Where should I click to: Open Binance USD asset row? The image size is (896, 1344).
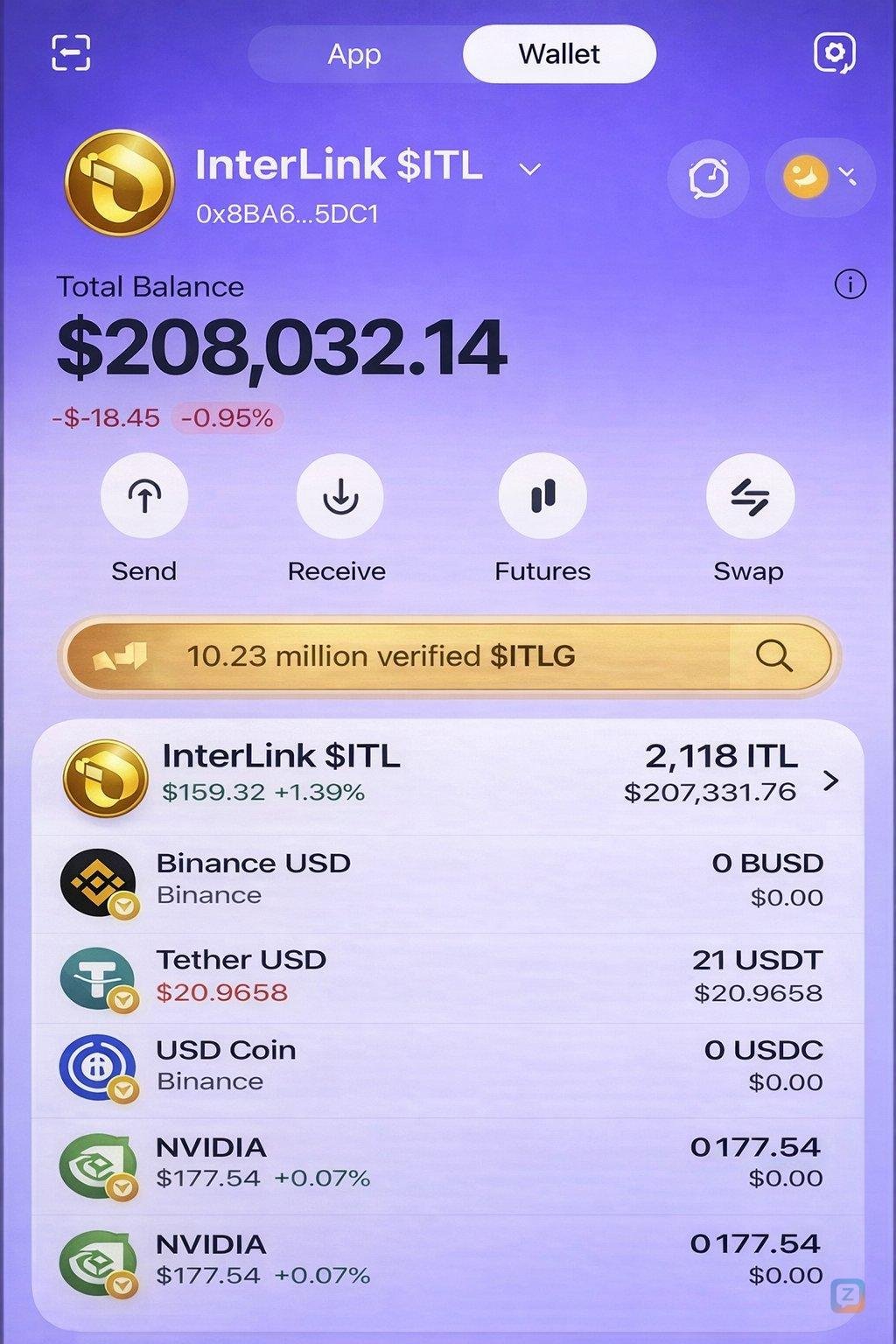tap(446, 880)
